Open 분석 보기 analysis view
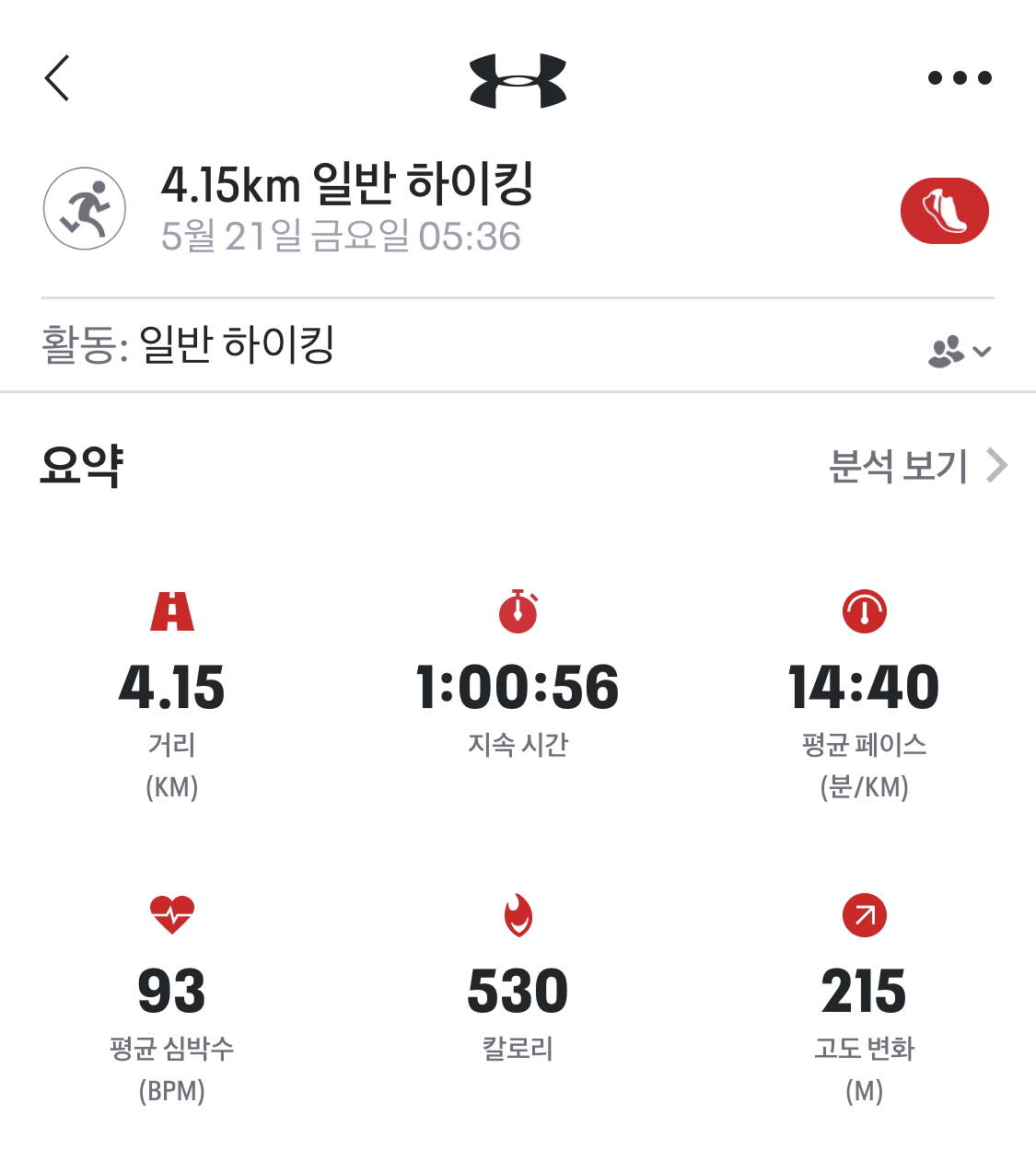The width and height of the screenshot is (1036, 1150). (917, 466)
